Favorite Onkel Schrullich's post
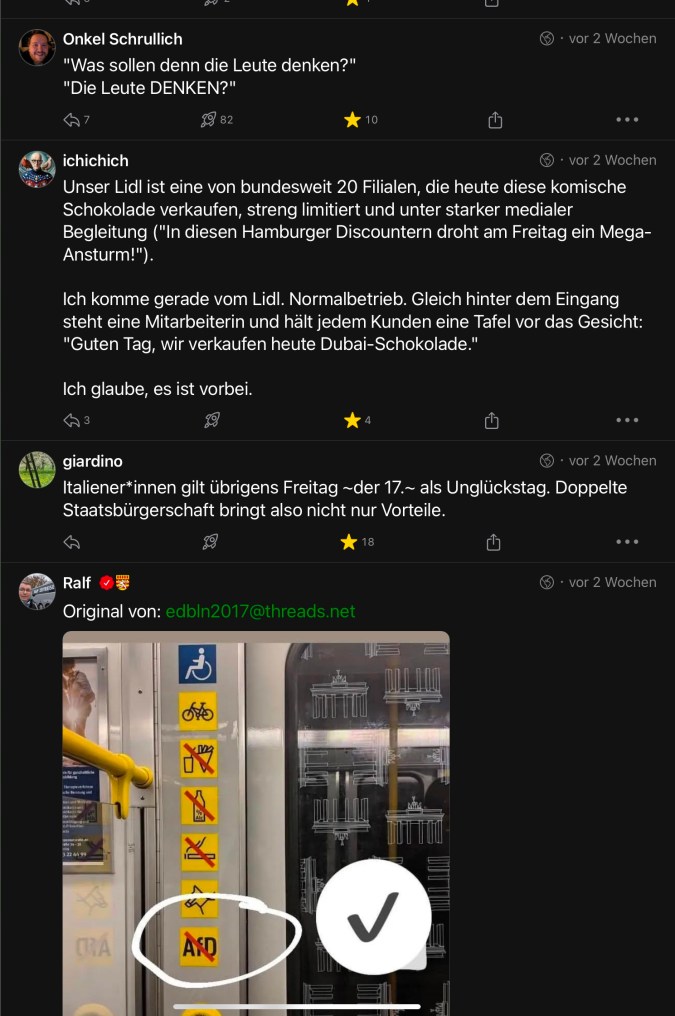Viewport: 675px width, 1016px height. point(352,120)
